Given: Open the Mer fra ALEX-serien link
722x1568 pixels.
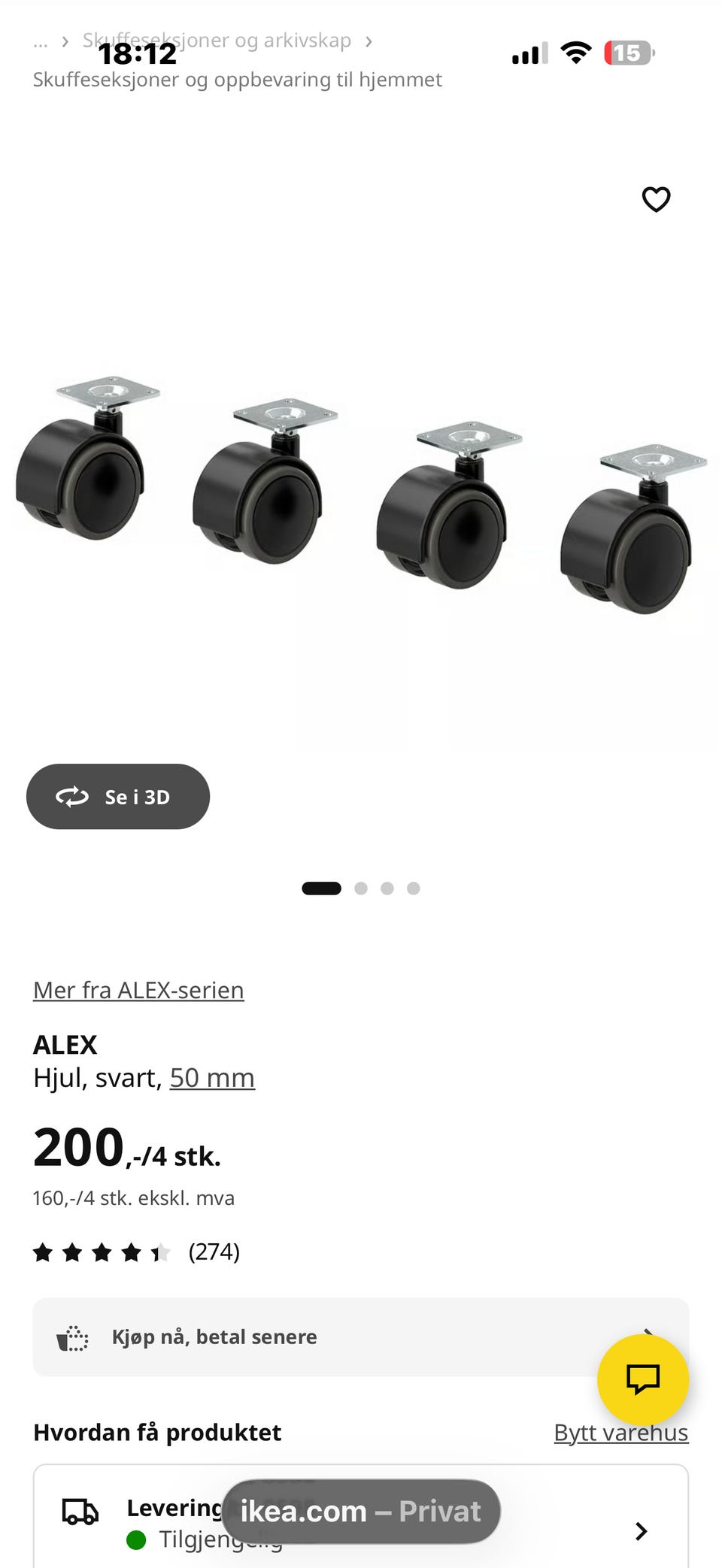Looking at the screenshot, I should (x=138, y=990).
